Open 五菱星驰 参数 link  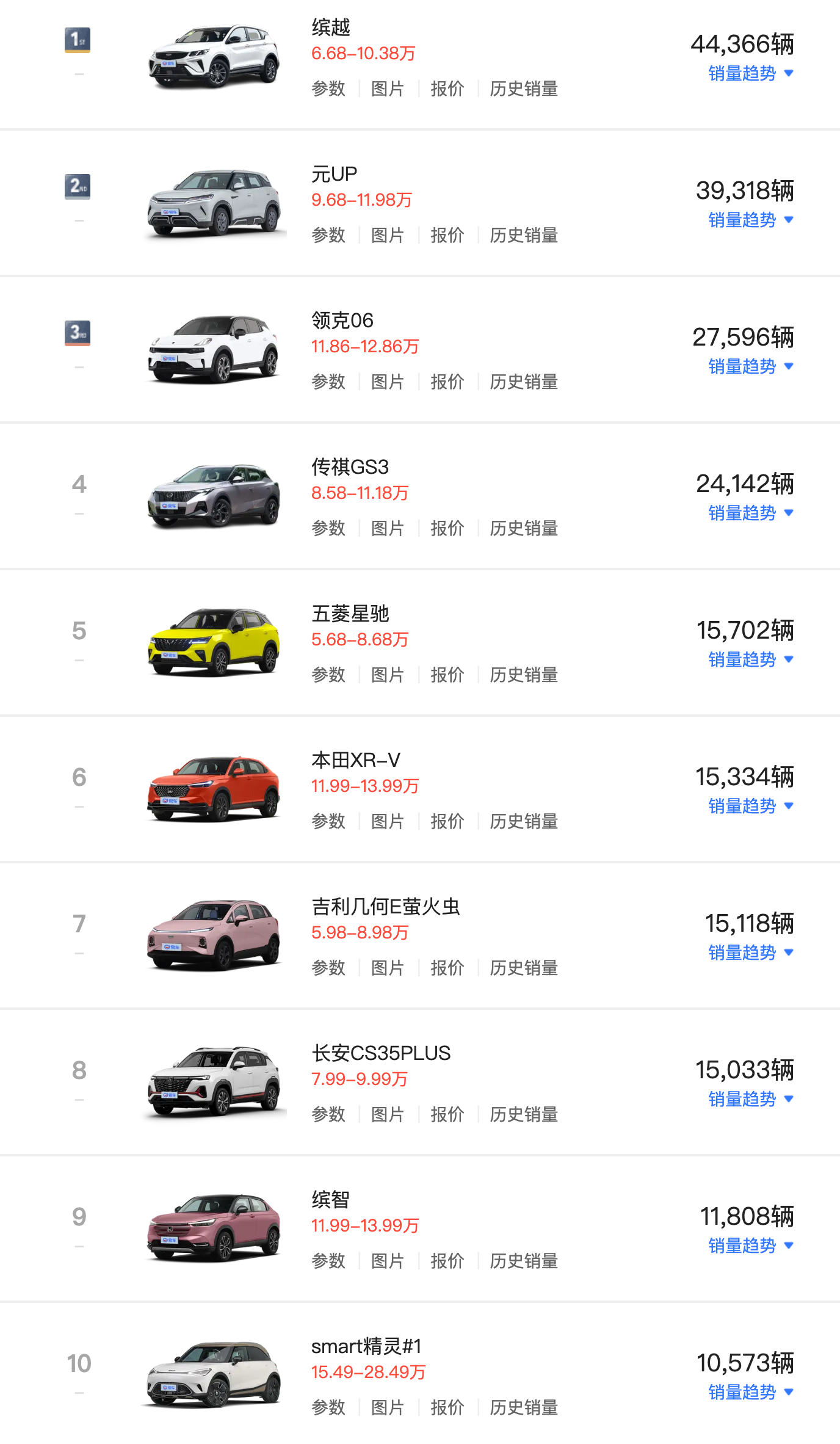click(x=328, y=675)
